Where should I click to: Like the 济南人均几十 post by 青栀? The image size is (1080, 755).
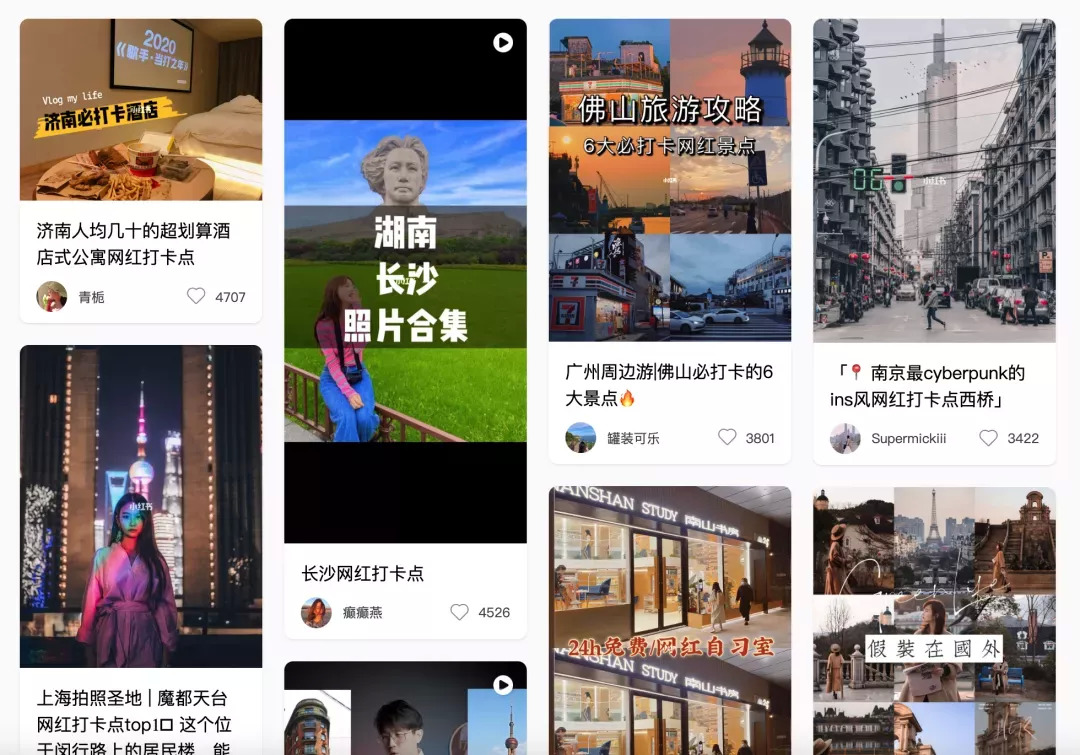[x=196, y=296]
